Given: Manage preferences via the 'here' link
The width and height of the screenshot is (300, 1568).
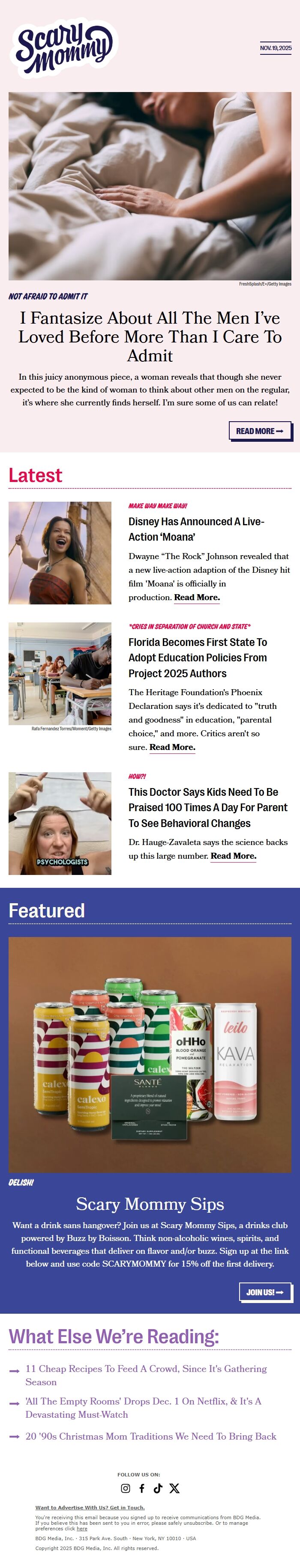Looking at the screenshot, I should (82, 1528).
